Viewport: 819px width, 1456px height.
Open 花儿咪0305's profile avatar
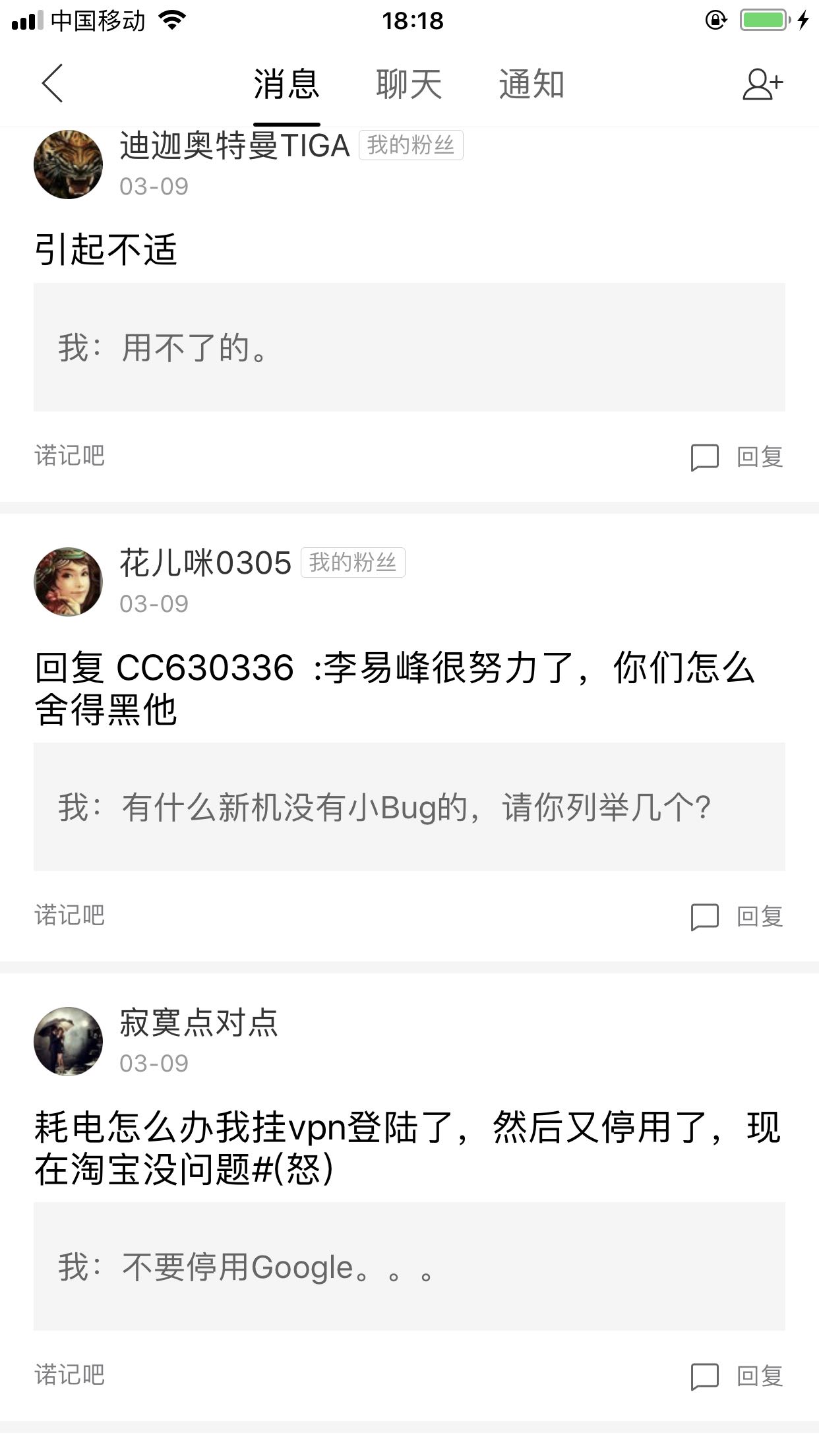(x=68, y=582)
